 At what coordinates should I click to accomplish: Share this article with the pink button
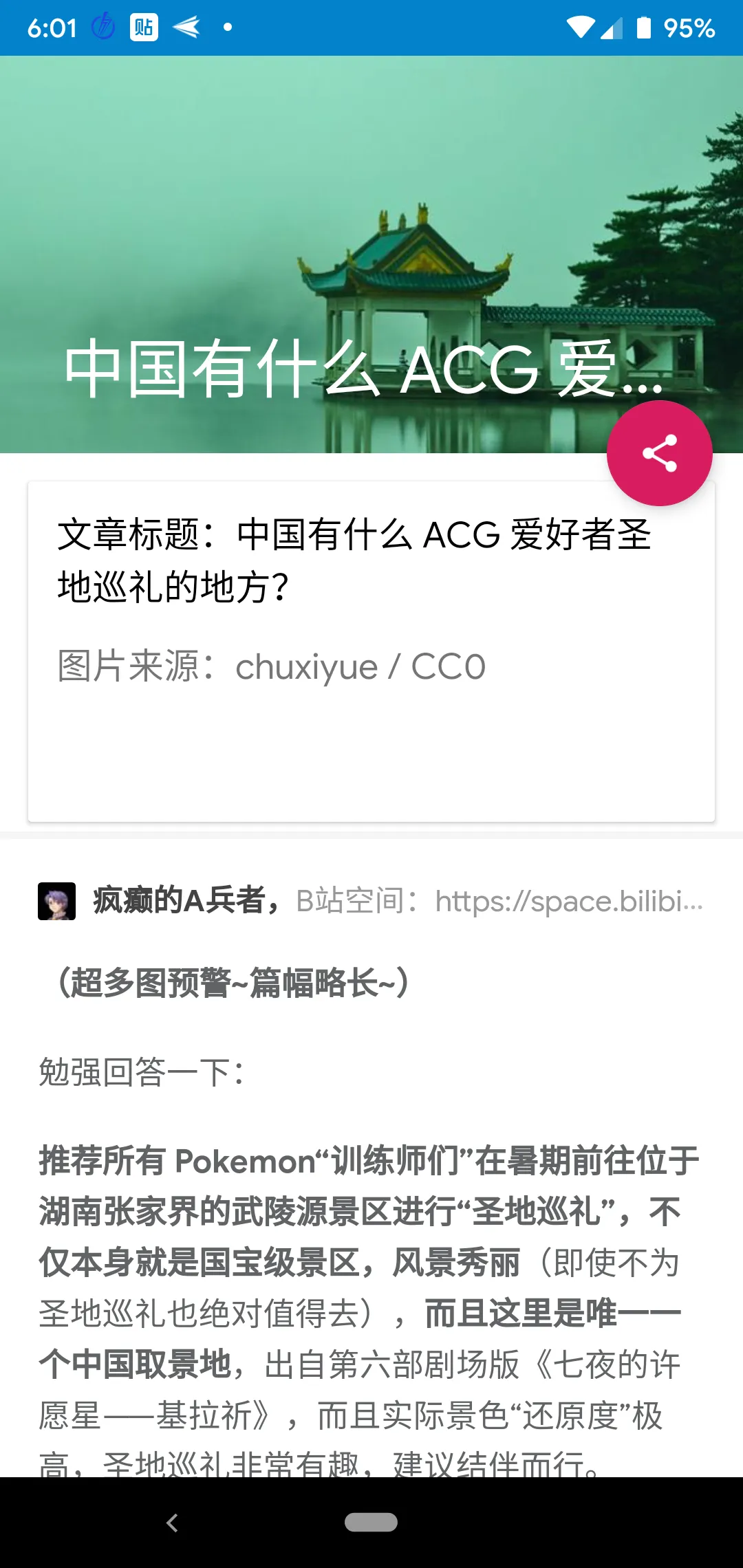pos(659,453)
